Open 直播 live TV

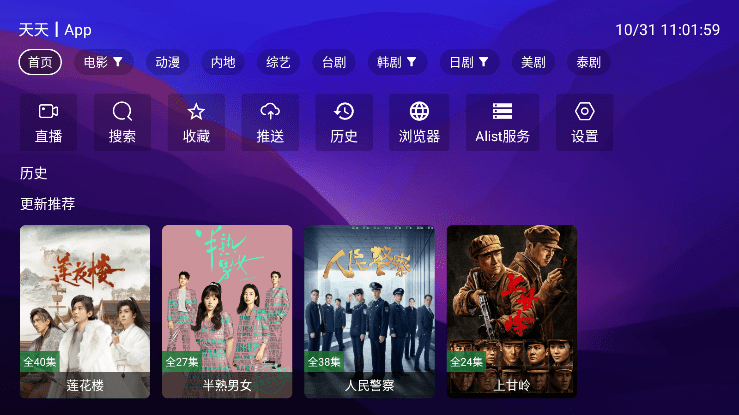[48, 123]
